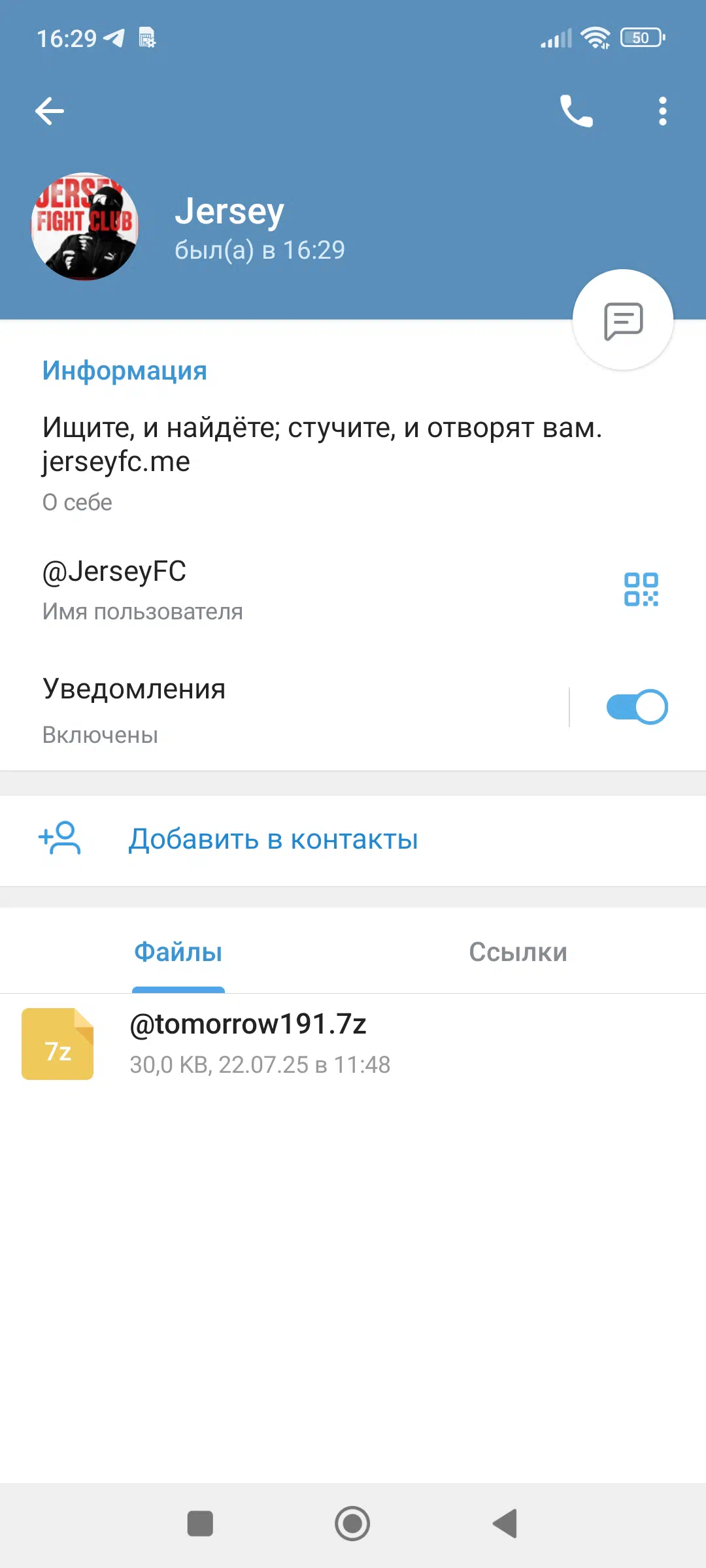
Task: Switch to the Ссылки tab
Action: tap(518, 952)
